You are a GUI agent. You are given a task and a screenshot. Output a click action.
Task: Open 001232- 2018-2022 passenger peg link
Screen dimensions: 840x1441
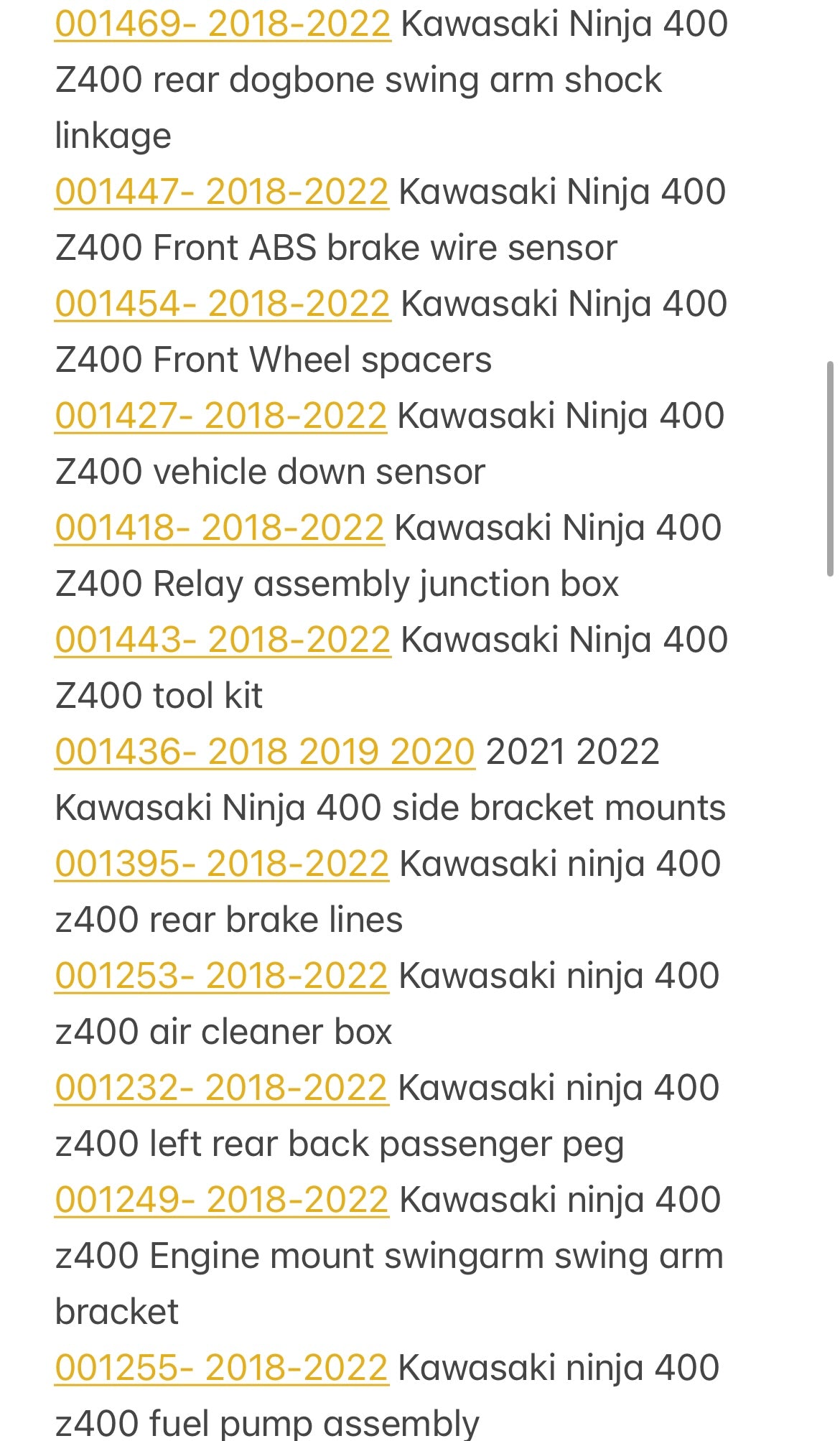(x=222, y=1088)
